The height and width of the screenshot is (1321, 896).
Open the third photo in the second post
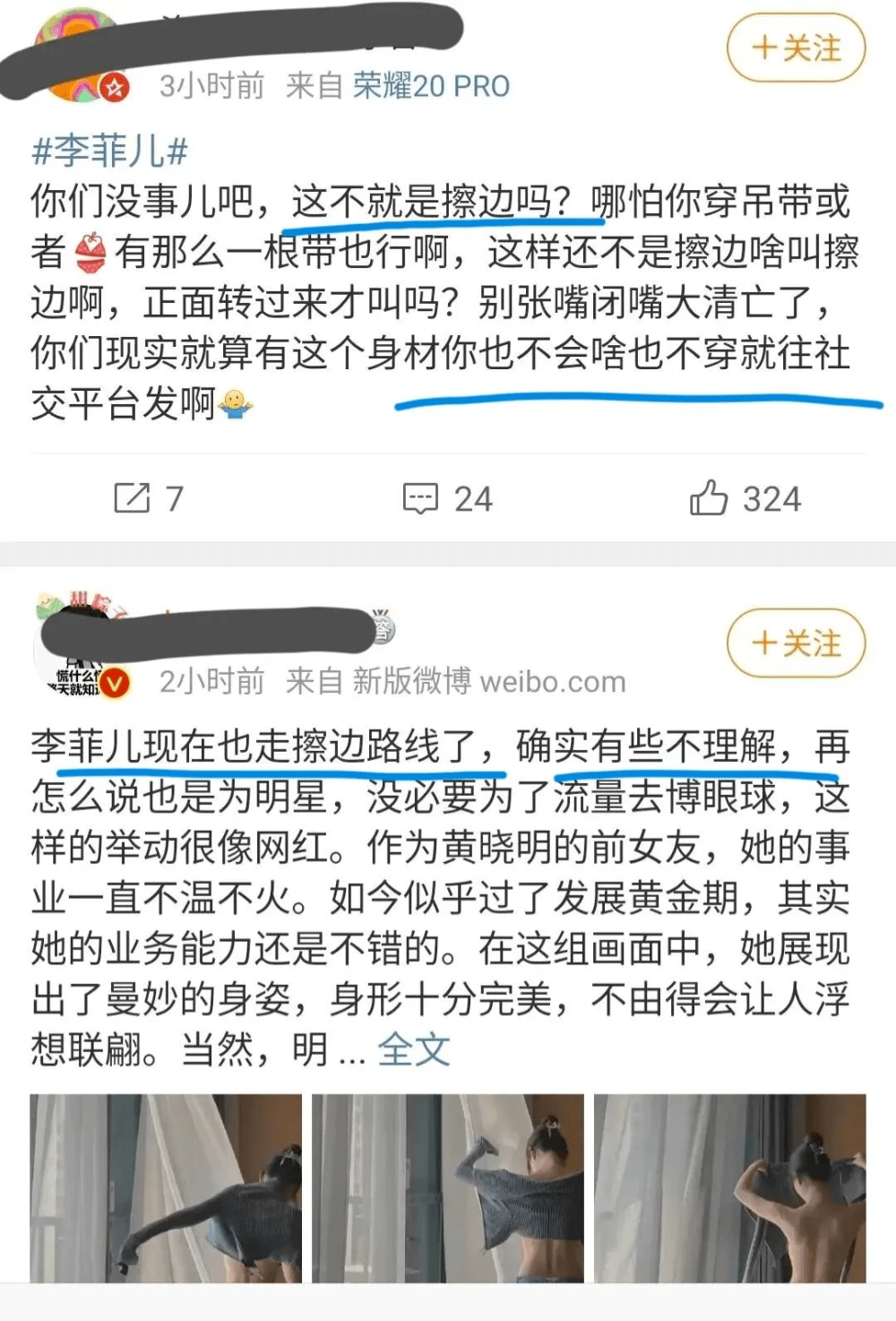[x=730, y=1187]
